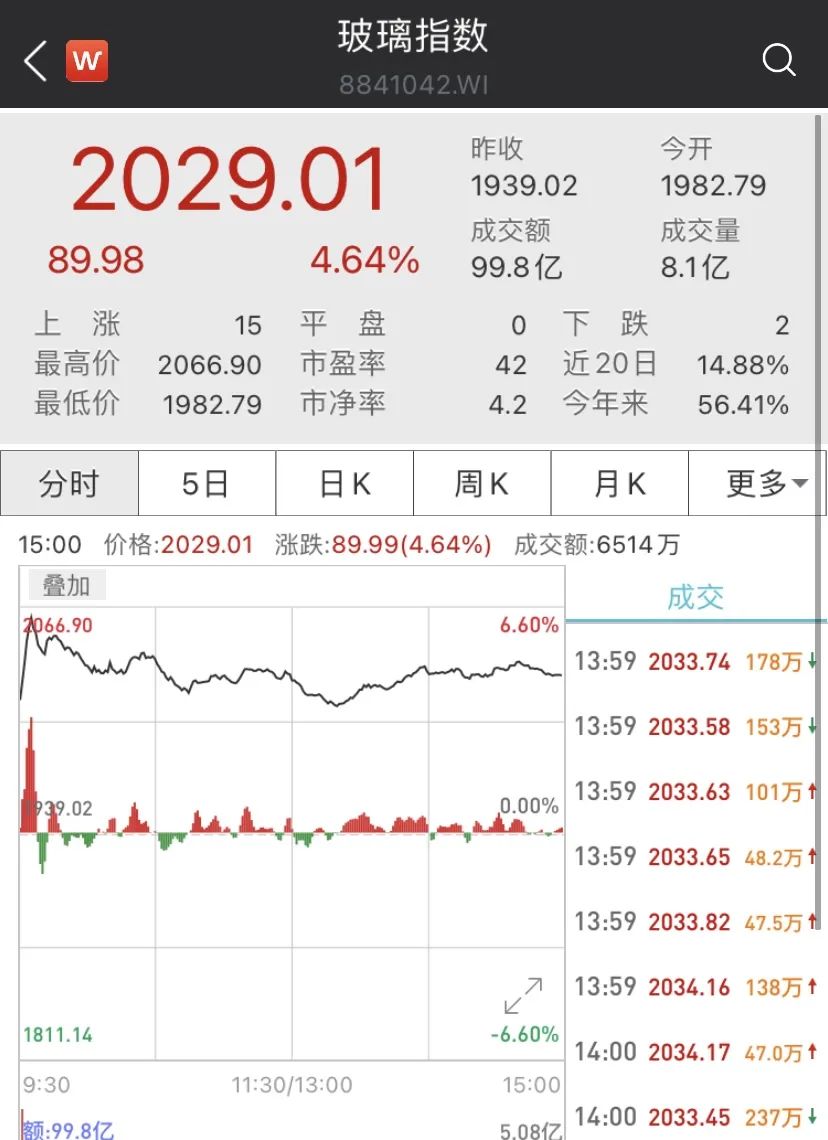Go back using the top-left arrow
Viewport: 828px width, 1140px height.
tap(36, 61)
